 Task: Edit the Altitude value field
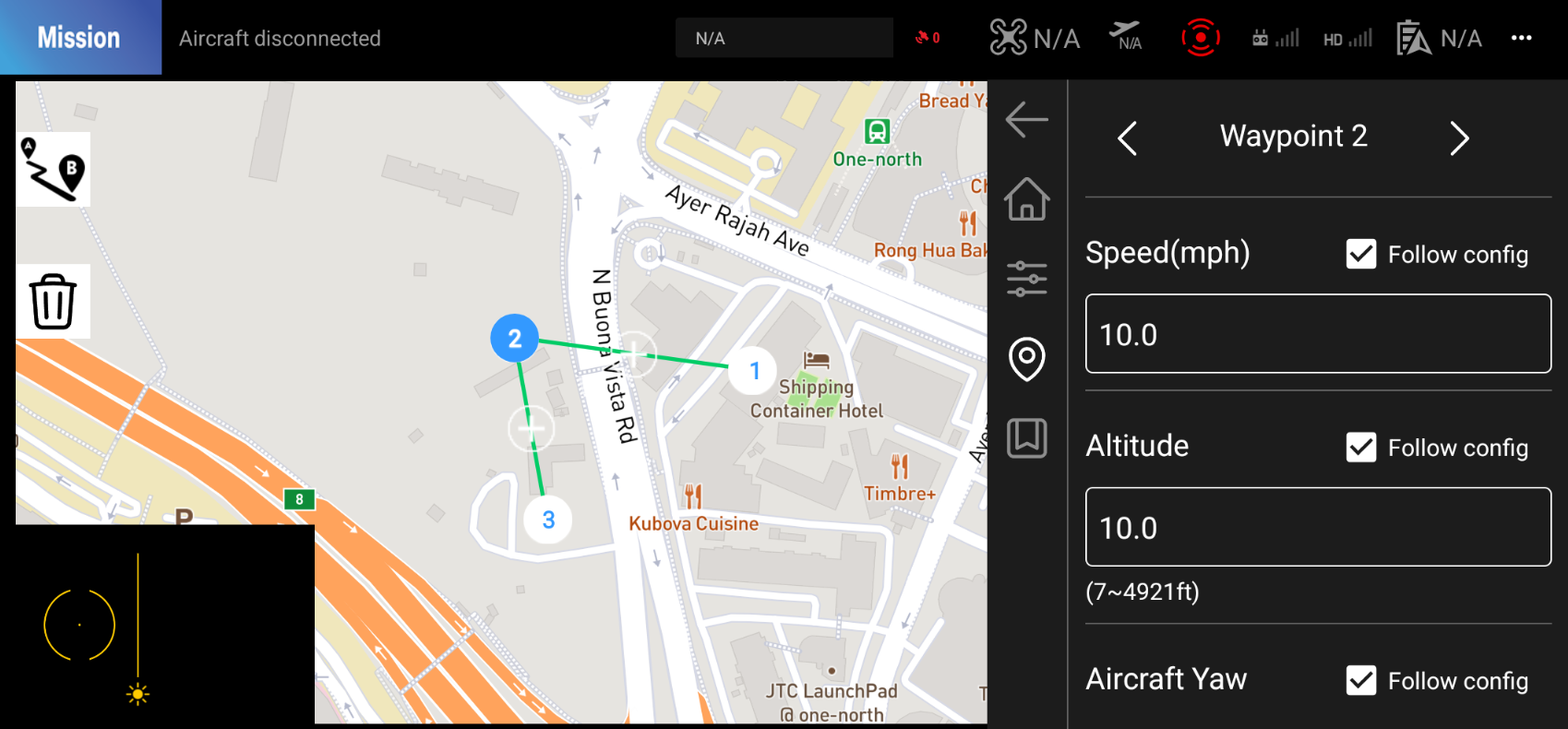point(1318,527)
